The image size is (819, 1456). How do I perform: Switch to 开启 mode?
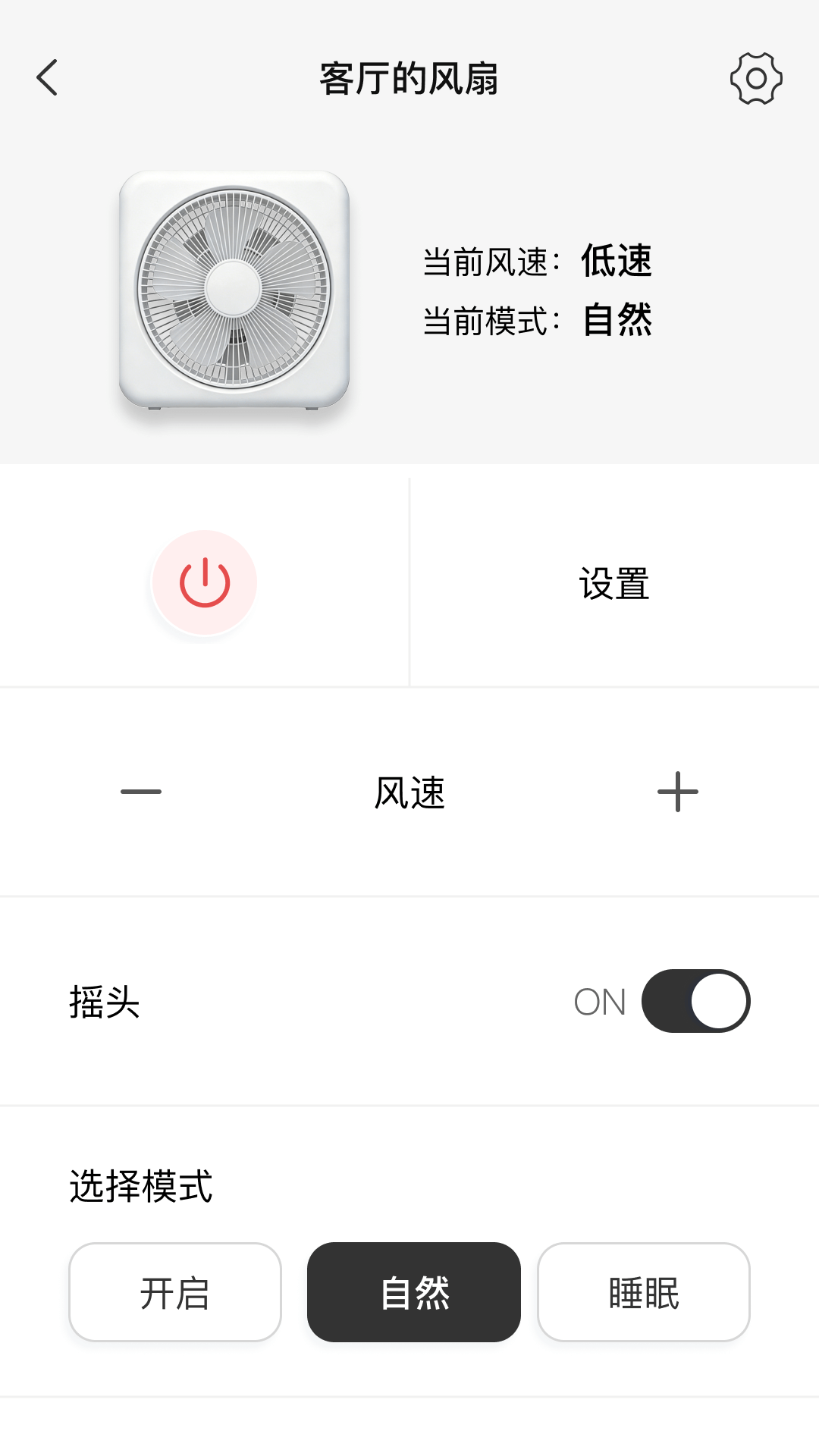point(174,1291)
